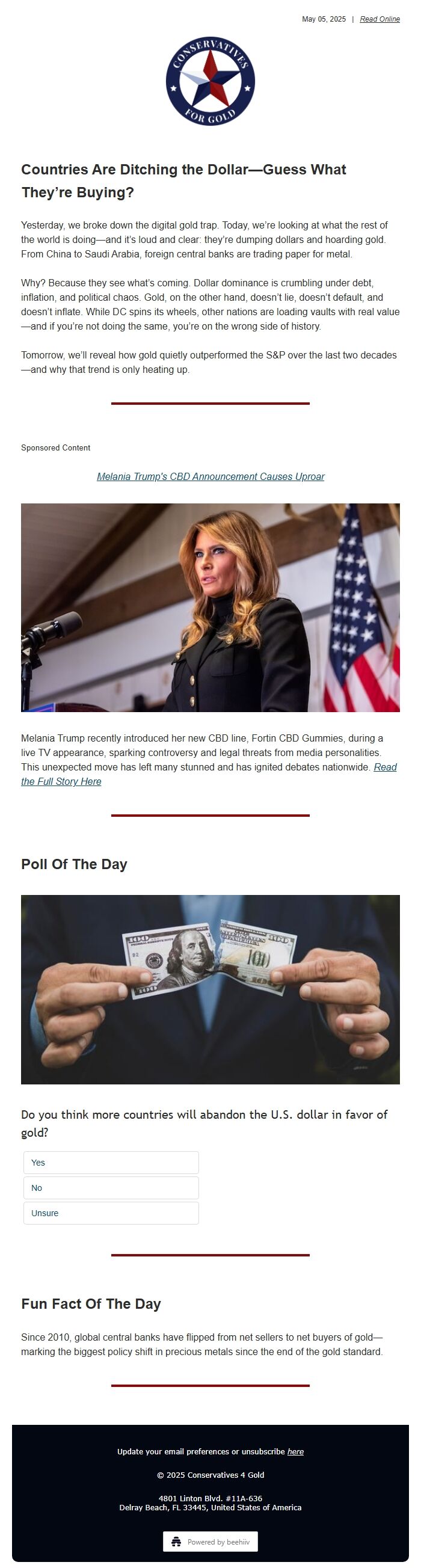The height and width of the screenshot is (1568, 421).
Task: Vote Yes in the poll
Action: (111, 1163)
